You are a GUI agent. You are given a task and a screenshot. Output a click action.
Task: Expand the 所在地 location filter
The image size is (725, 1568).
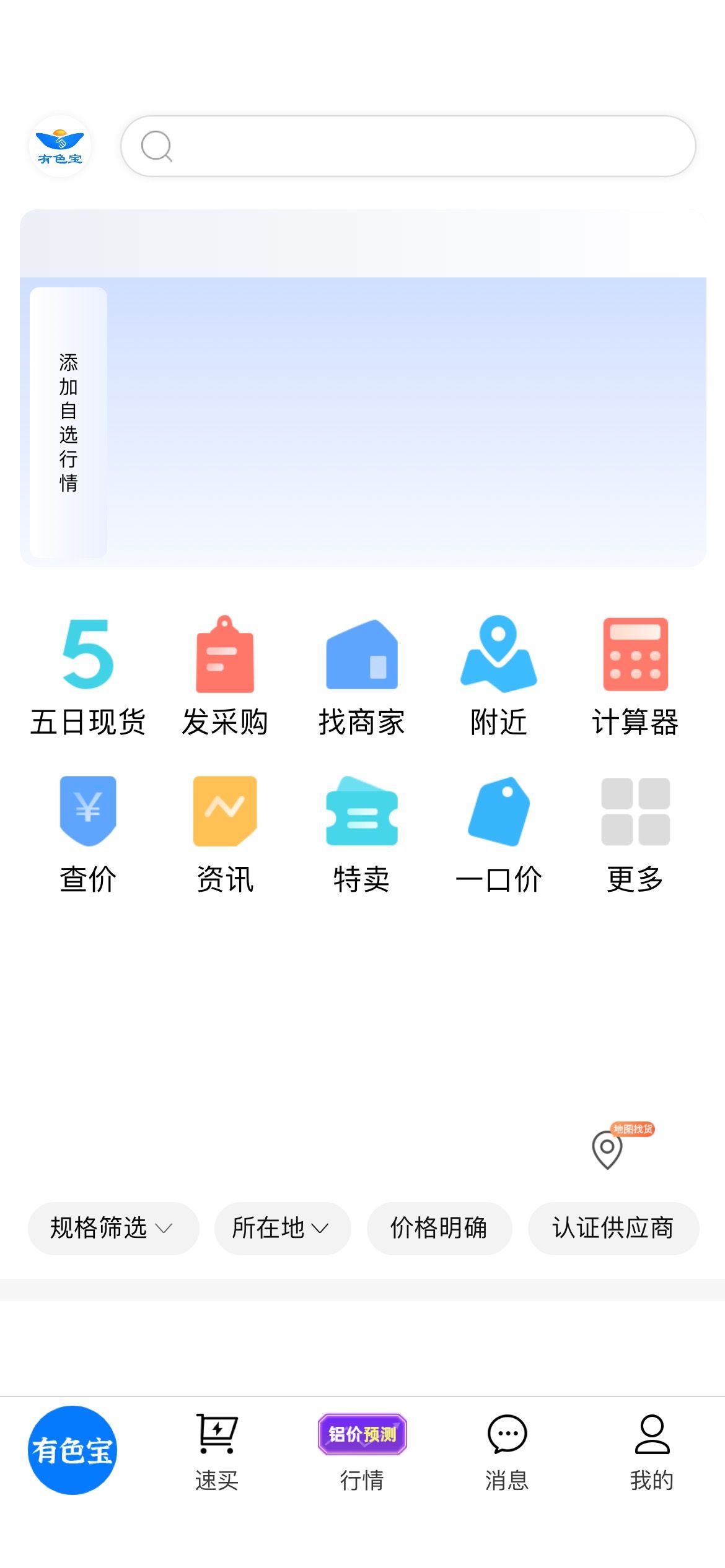click(x=283, y=1228)
